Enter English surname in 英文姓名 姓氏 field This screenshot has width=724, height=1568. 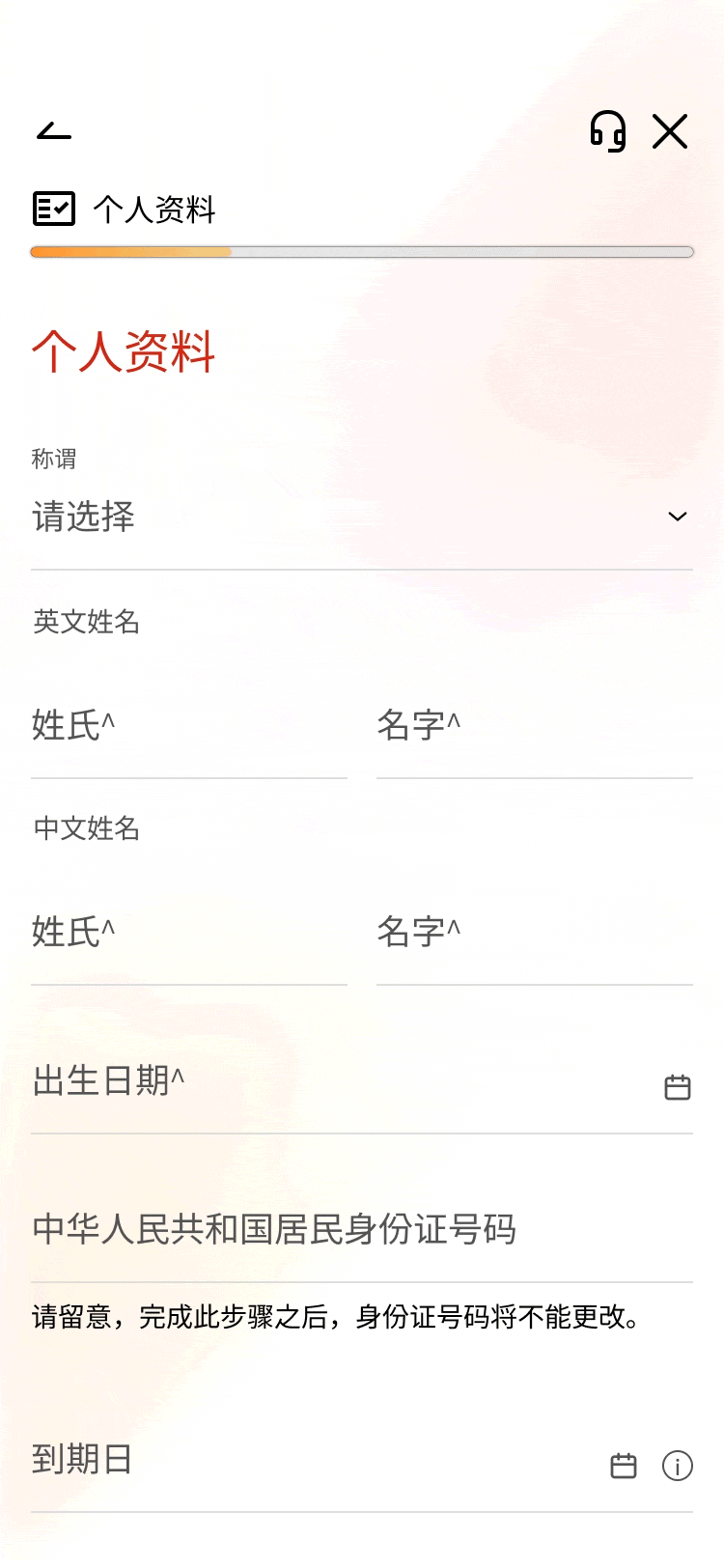(x=188, y=726)
